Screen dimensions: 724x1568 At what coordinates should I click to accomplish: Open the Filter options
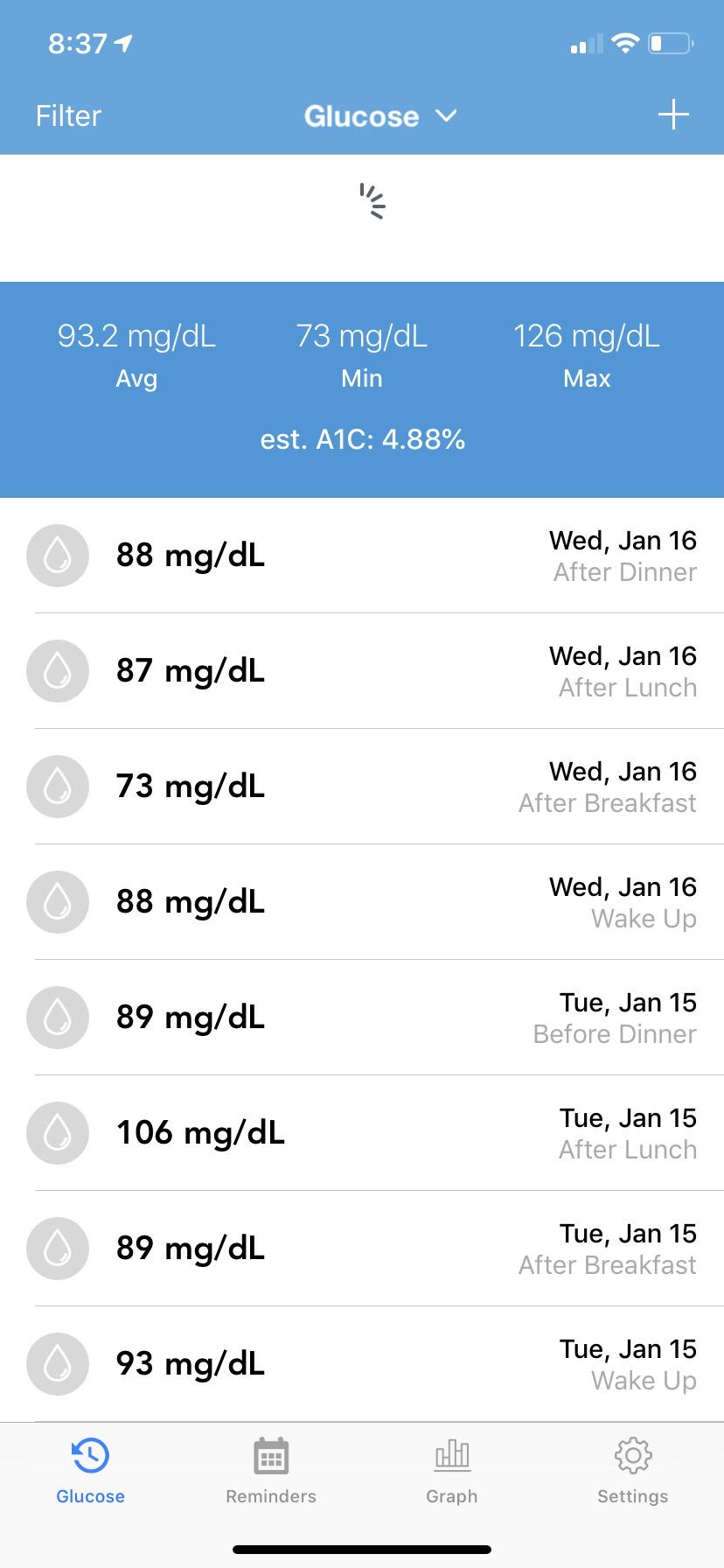(68, 115)
